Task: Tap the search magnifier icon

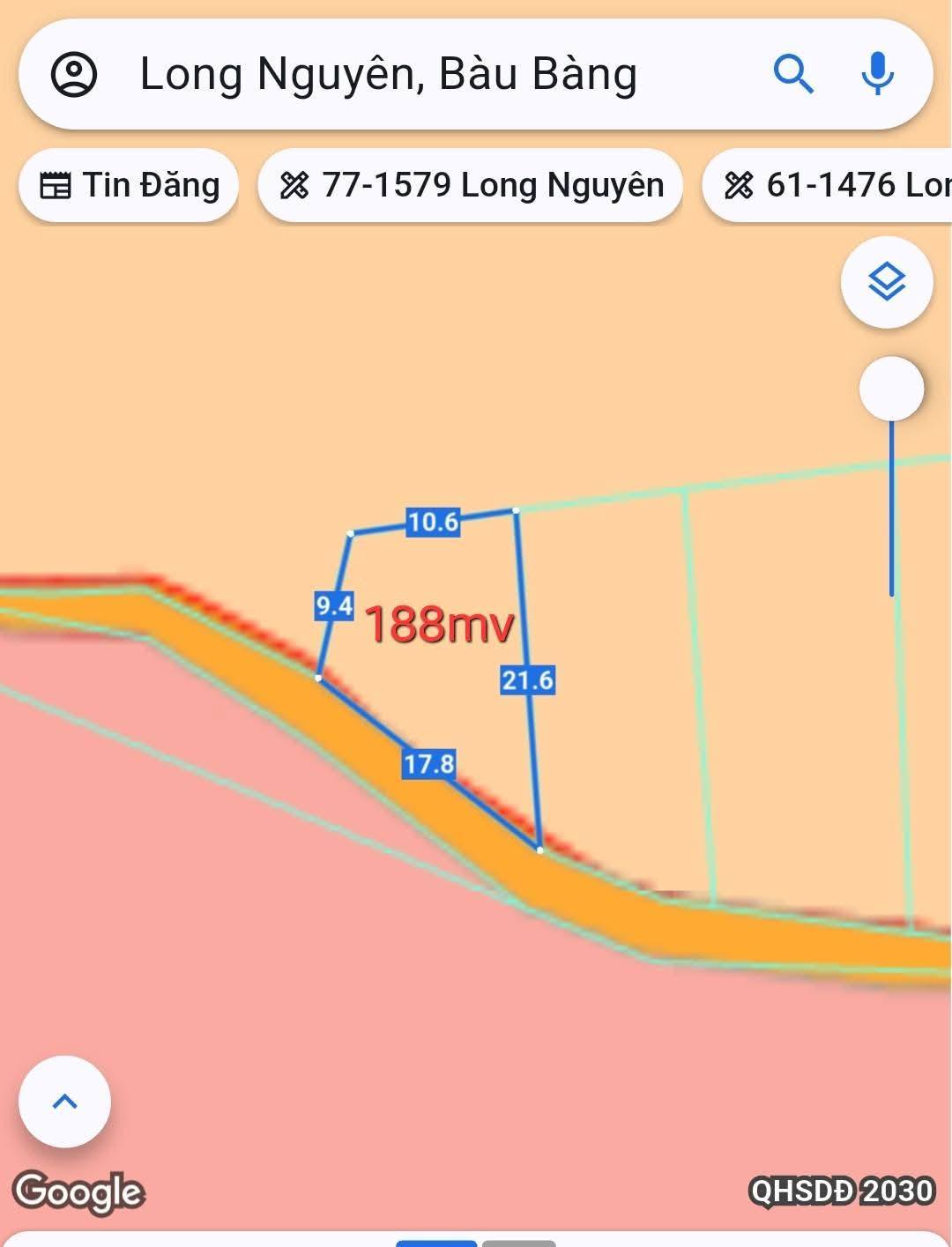Action: click(x=792, y=74)
